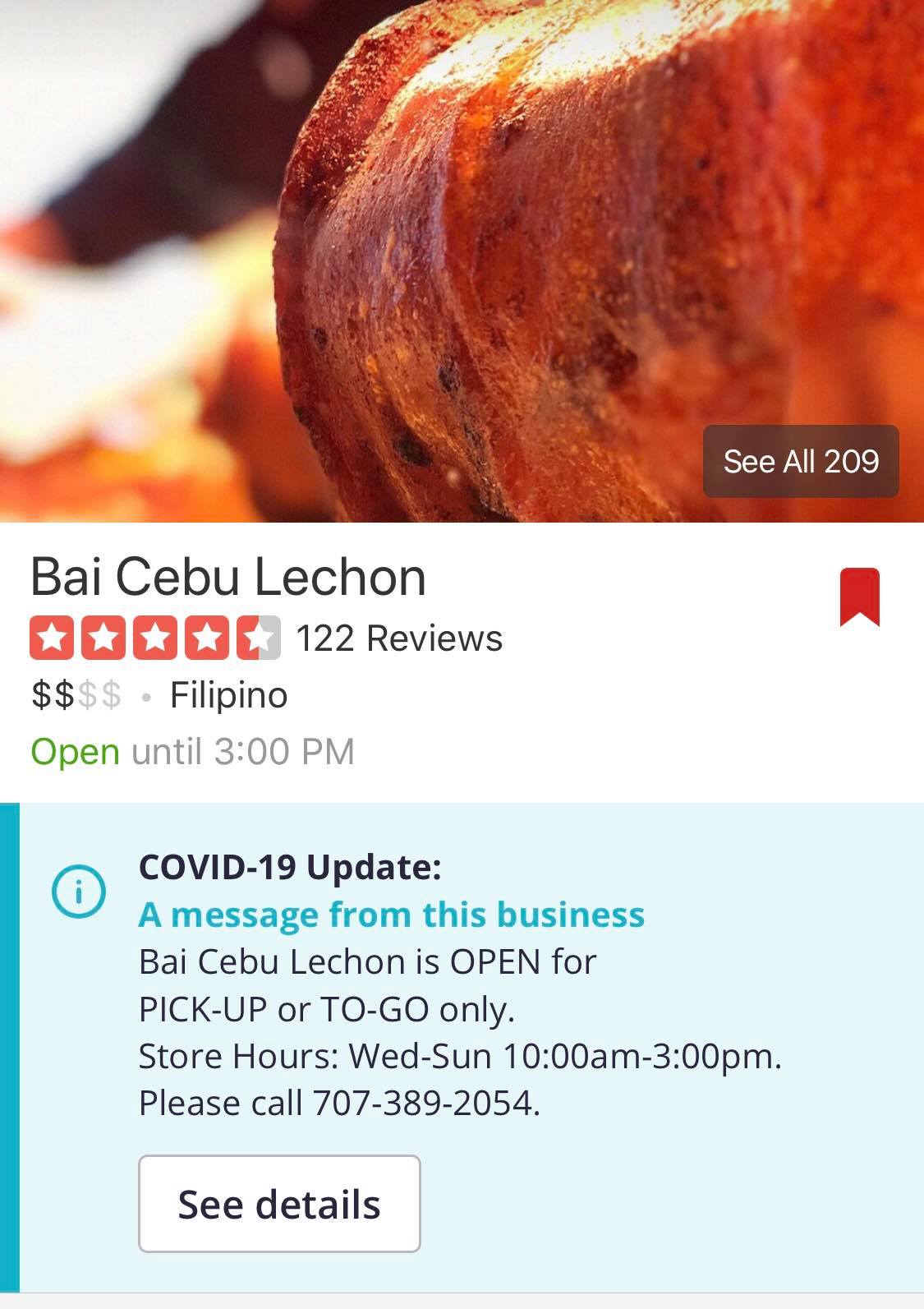Screen dimensions: 924x1309
Task: Toggle the red bookmark for Bai Cebu Lechon
Action: click(x=859, y=597)
